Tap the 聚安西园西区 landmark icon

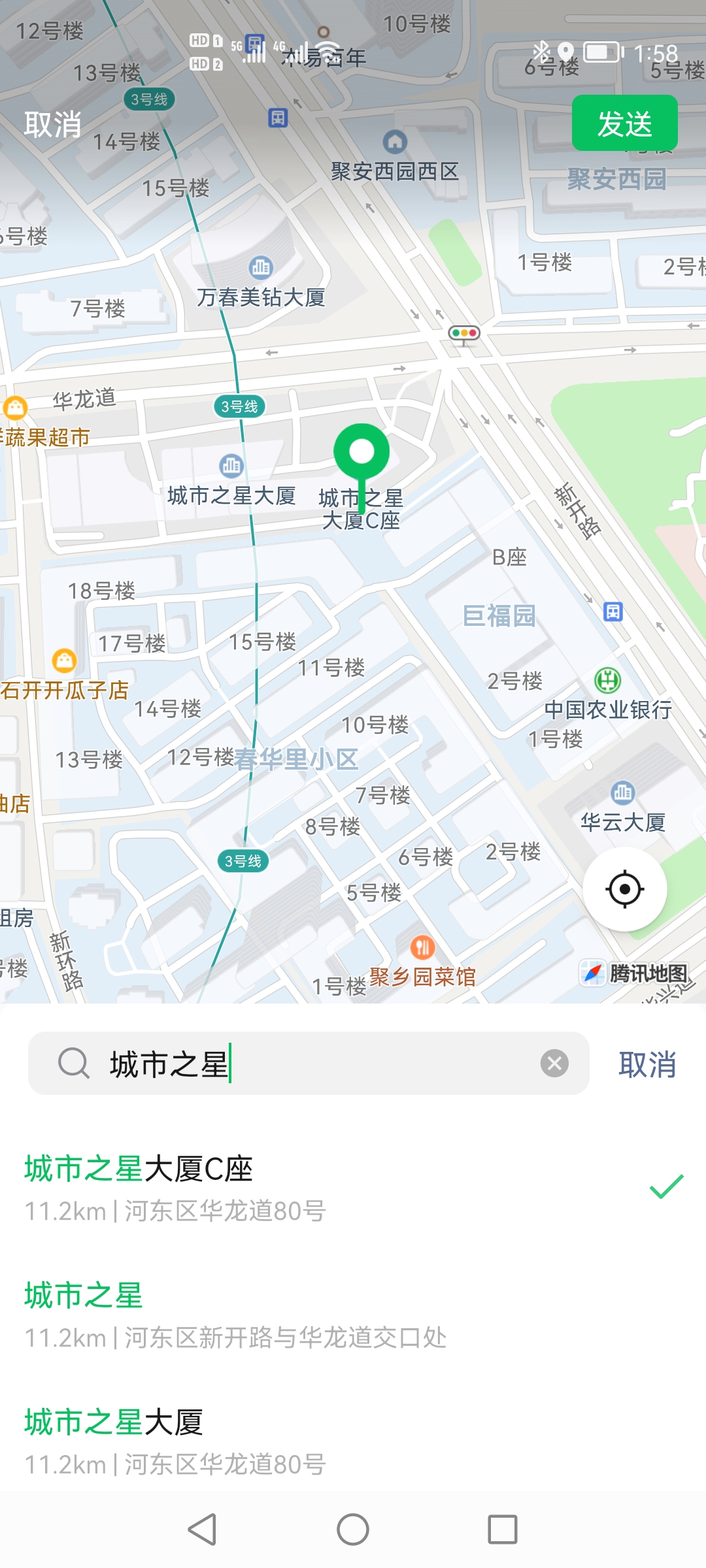(394, 141)
